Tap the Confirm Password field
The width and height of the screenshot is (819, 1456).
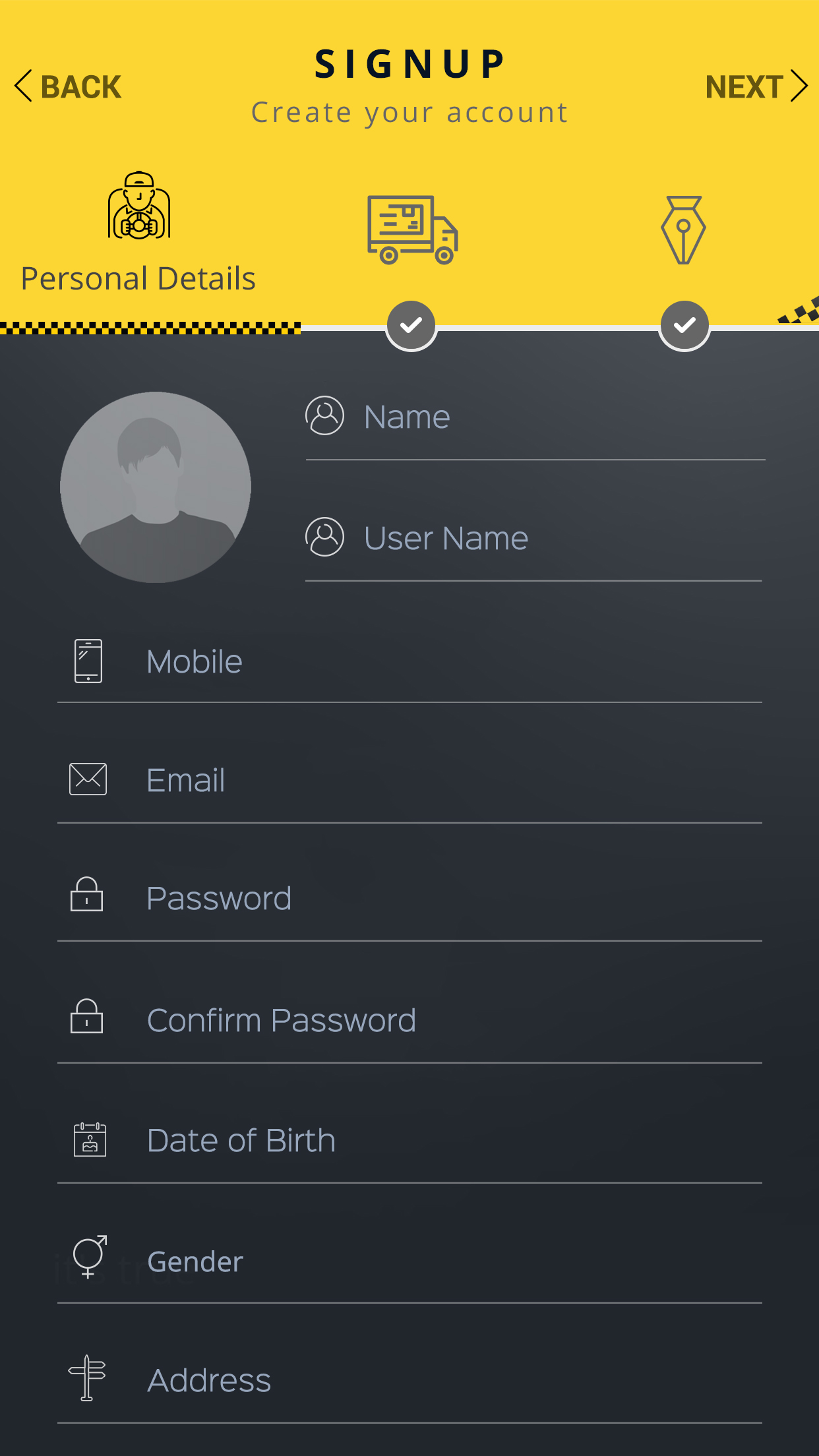(x=409, y=1021)
